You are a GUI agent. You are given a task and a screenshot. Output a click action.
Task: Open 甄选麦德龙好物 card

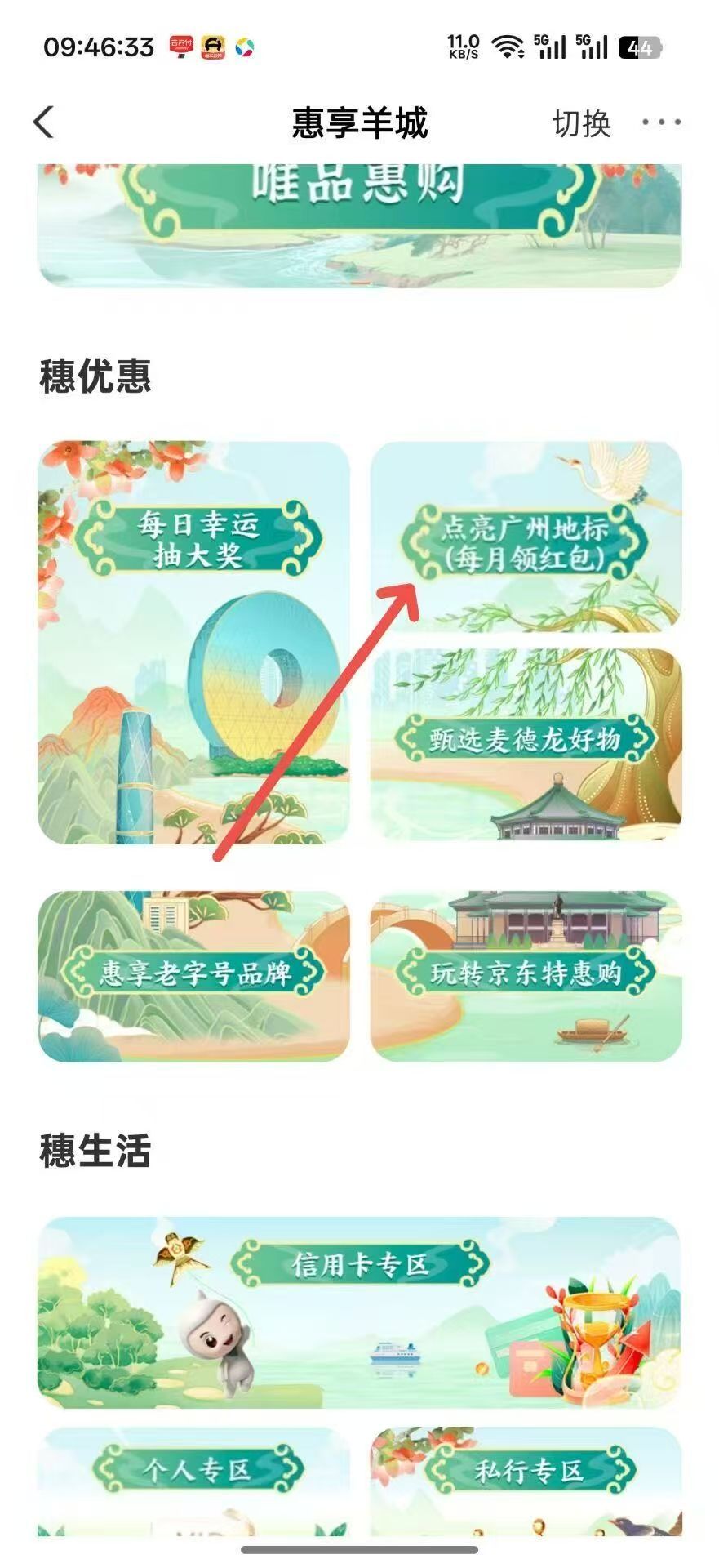coord(526,744)
